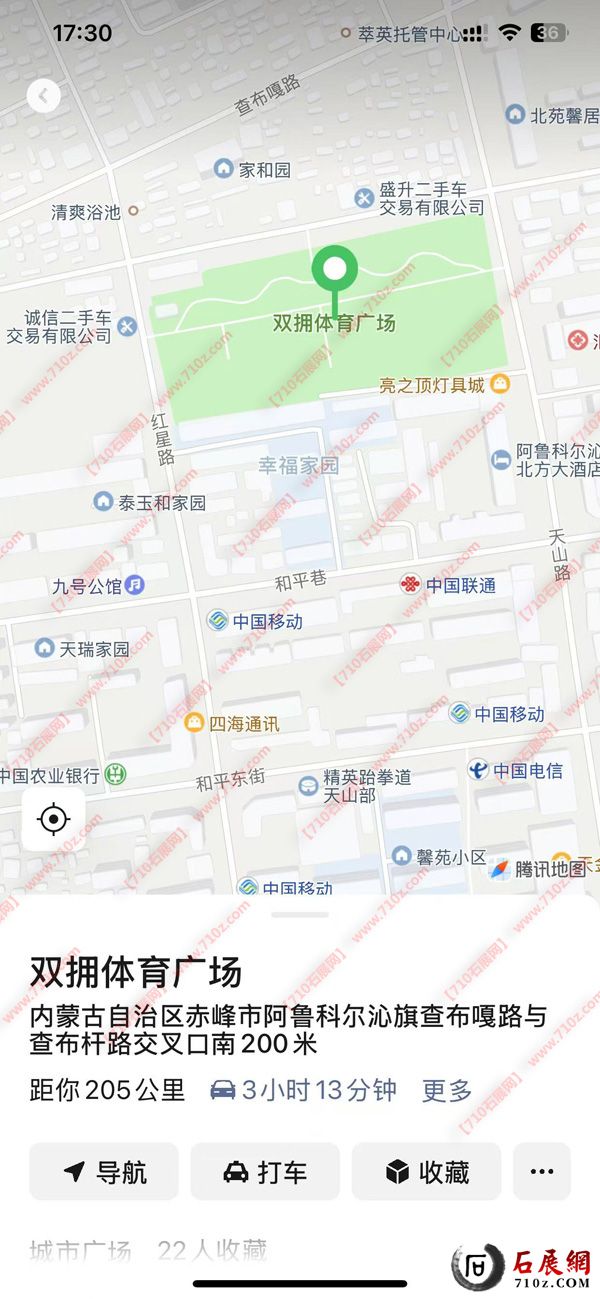Save place with 收藏 button
The height and width of the screenshot is (1299, 600).
(426, 1172)
